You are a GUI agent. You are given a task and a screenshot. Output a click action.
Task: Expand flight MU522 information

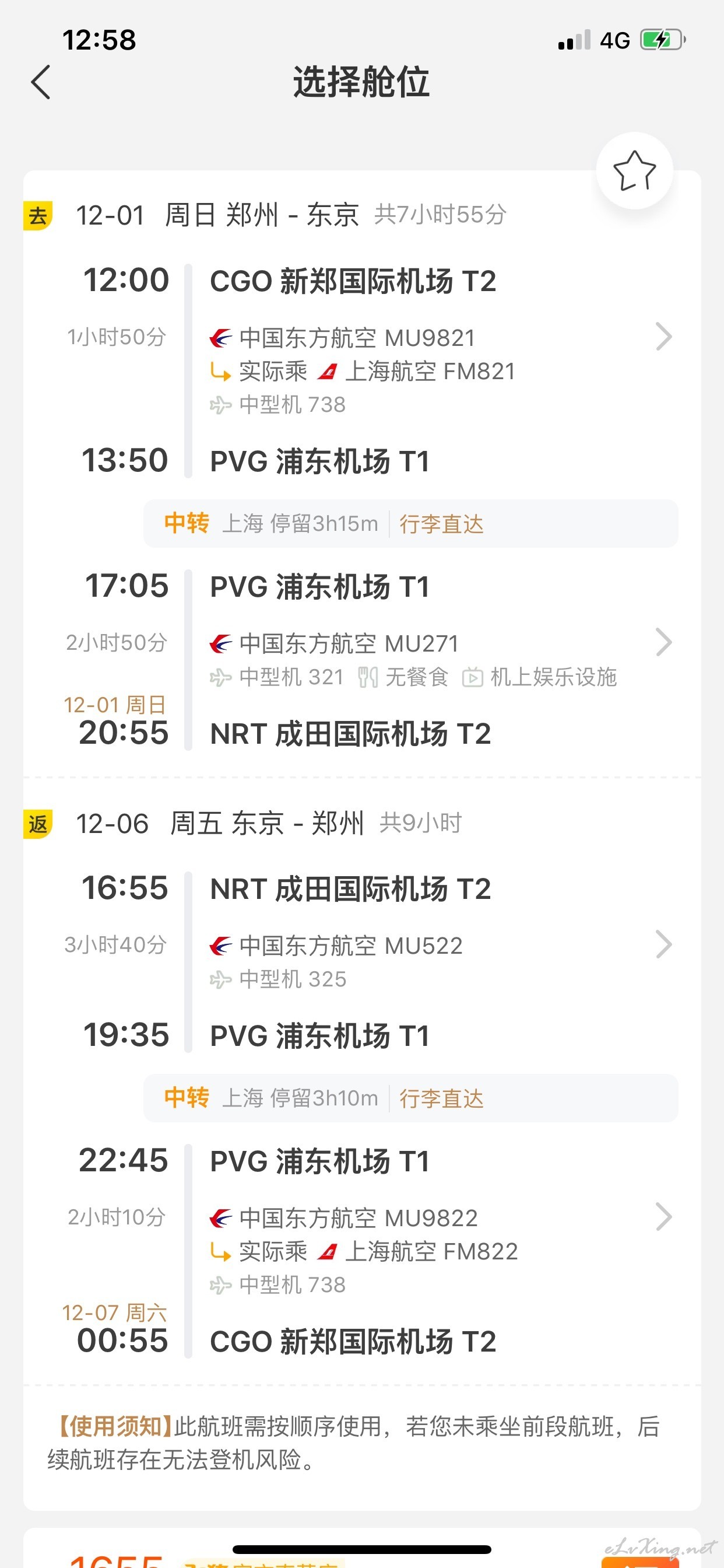(664, 944)
